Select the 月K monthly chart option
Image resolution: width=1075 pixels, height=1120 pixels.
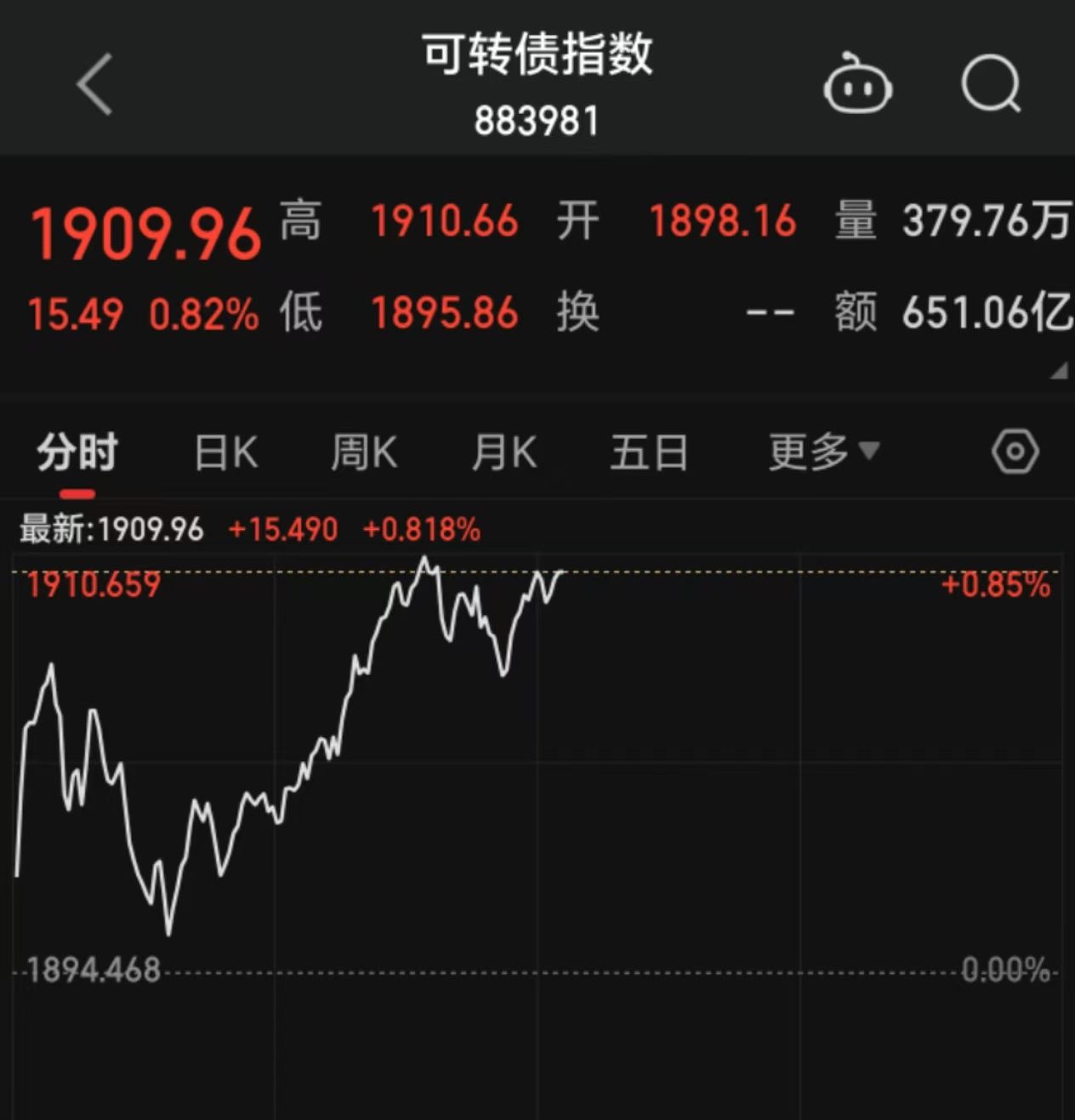[x=503, y=452]
